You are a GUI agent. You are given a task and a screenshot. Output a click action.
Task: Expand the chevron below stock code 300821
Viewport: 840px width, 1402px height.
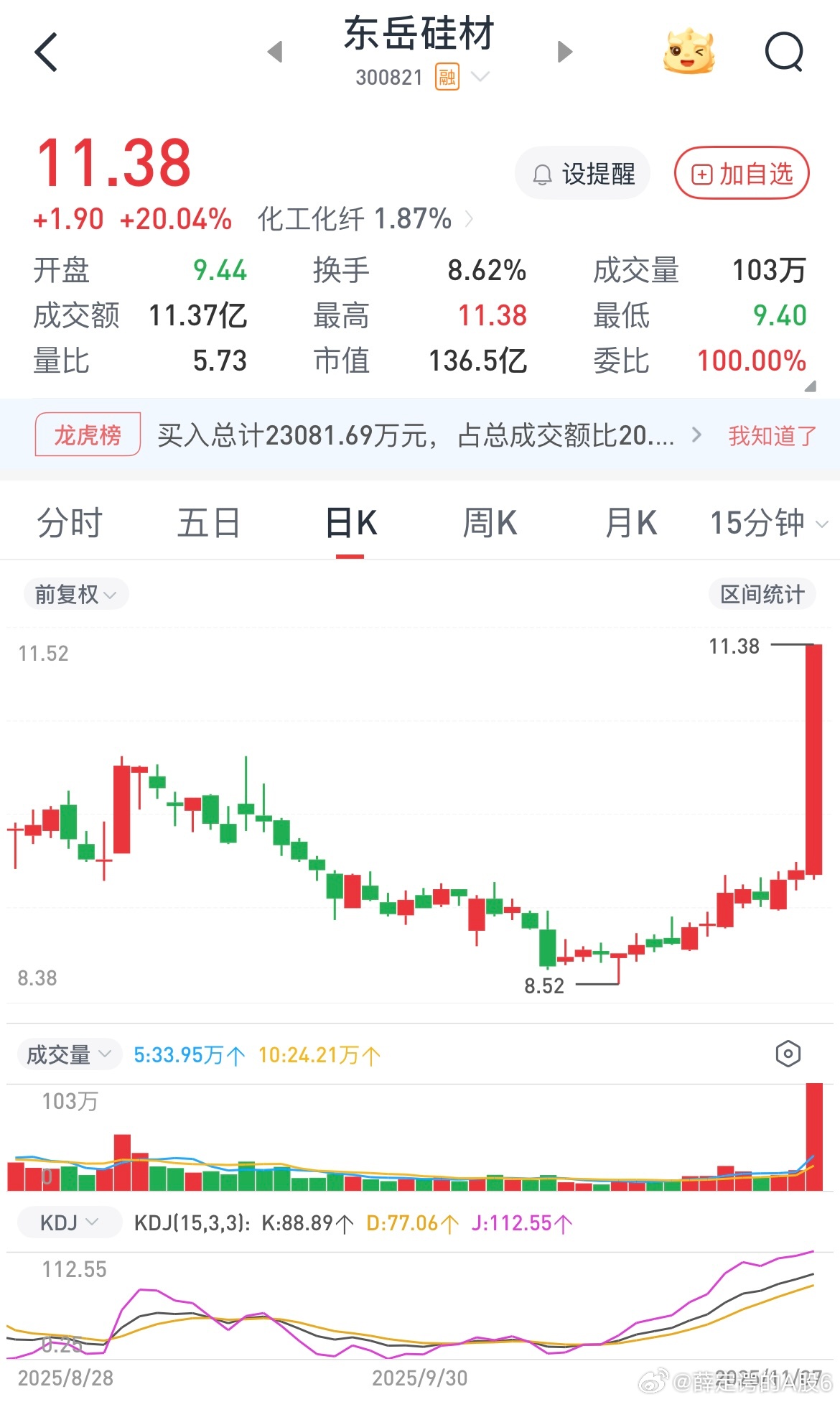pos(481,77)
